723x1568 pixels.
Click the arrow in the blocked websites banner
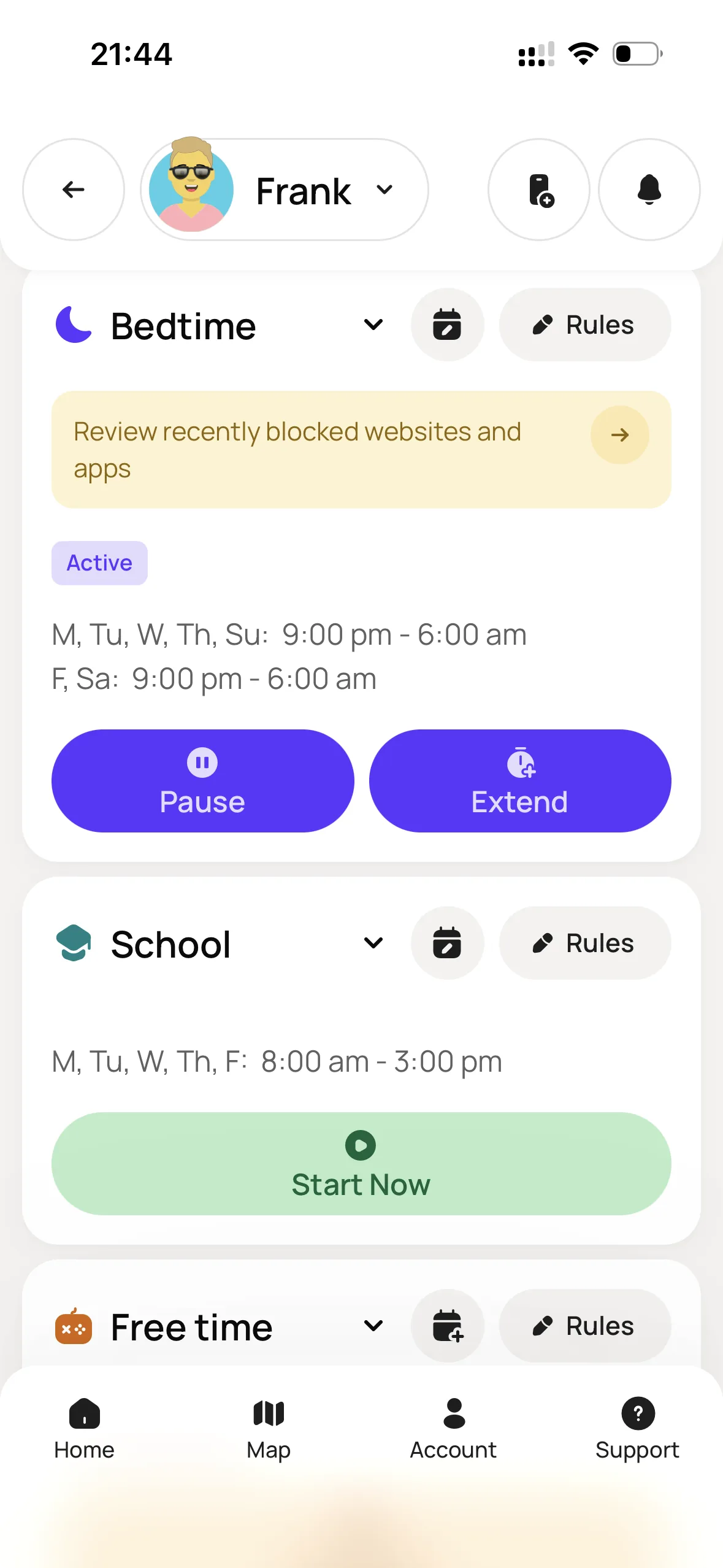coord(620,435)
